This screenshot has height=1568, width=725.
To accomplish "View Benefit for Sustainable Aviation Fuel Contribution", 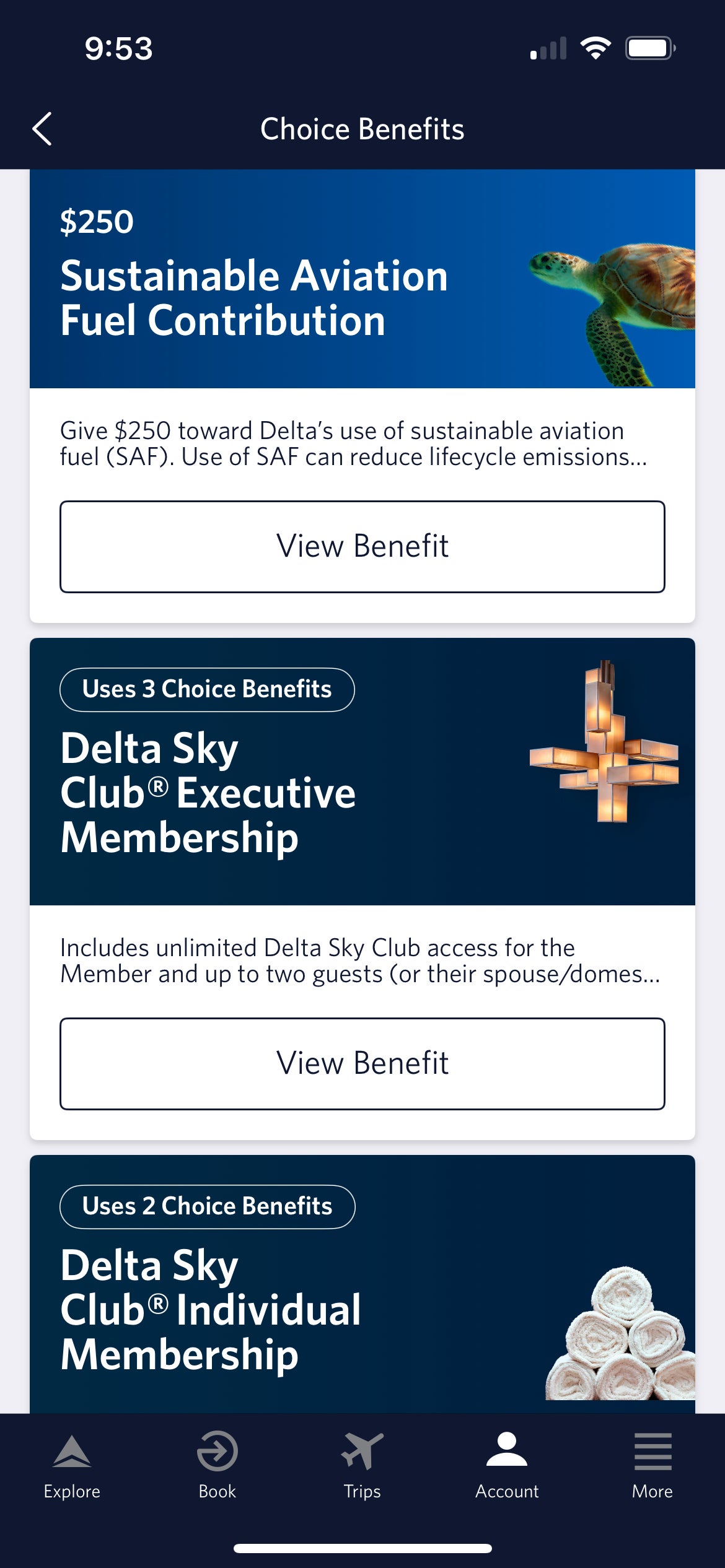I will tap(362, 546).
